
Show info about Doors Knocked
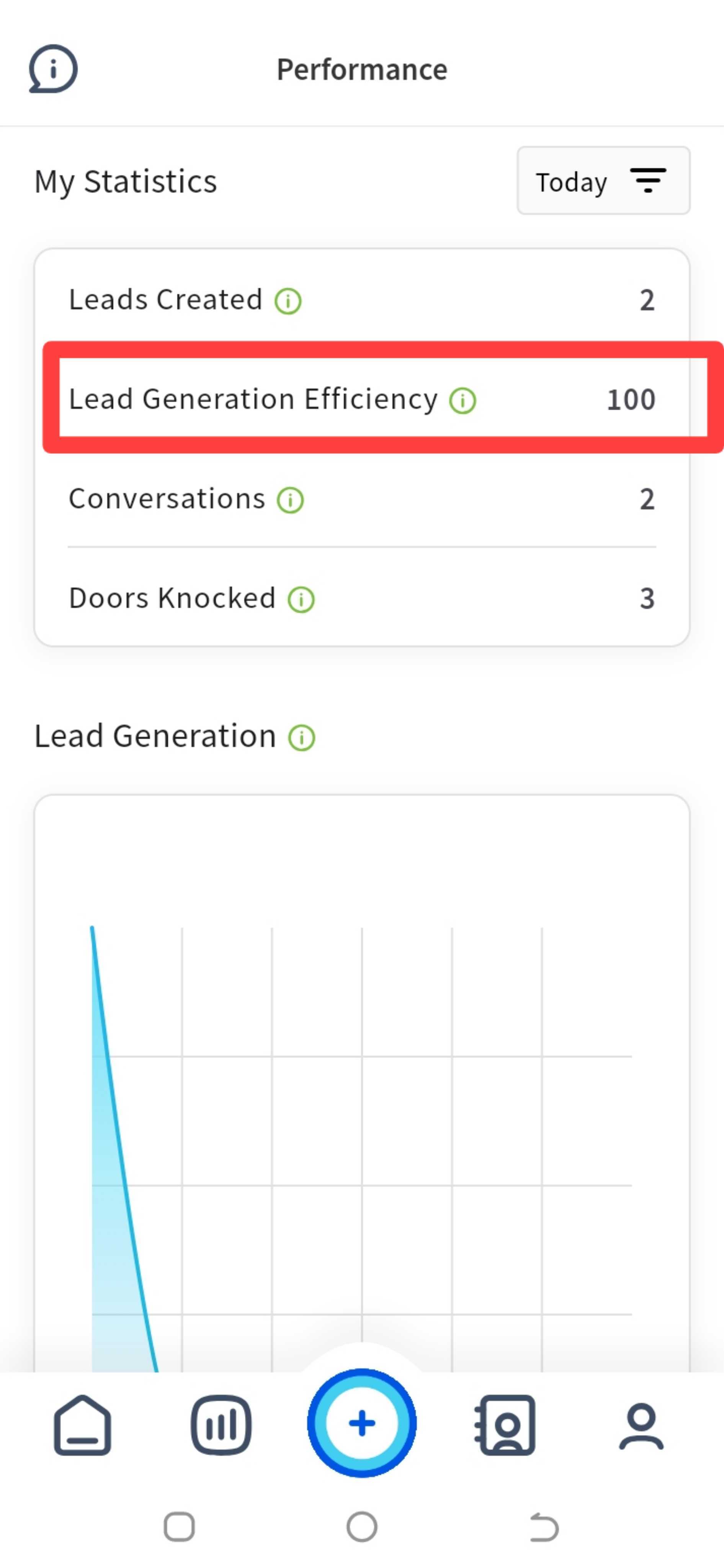click(301, 599)
